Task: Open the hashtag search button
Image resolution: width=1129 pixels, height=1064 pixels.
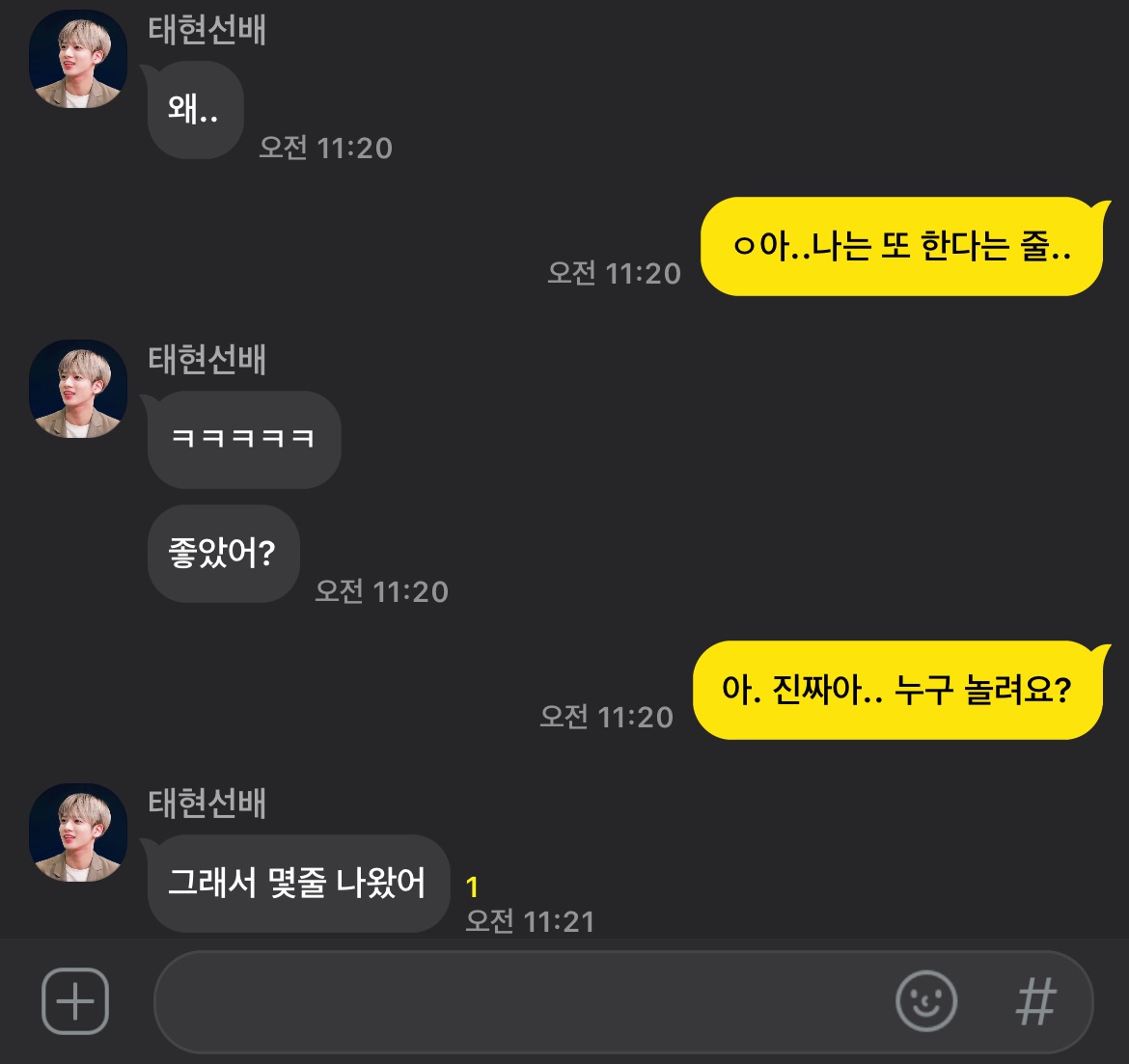Action: 1036,1001
